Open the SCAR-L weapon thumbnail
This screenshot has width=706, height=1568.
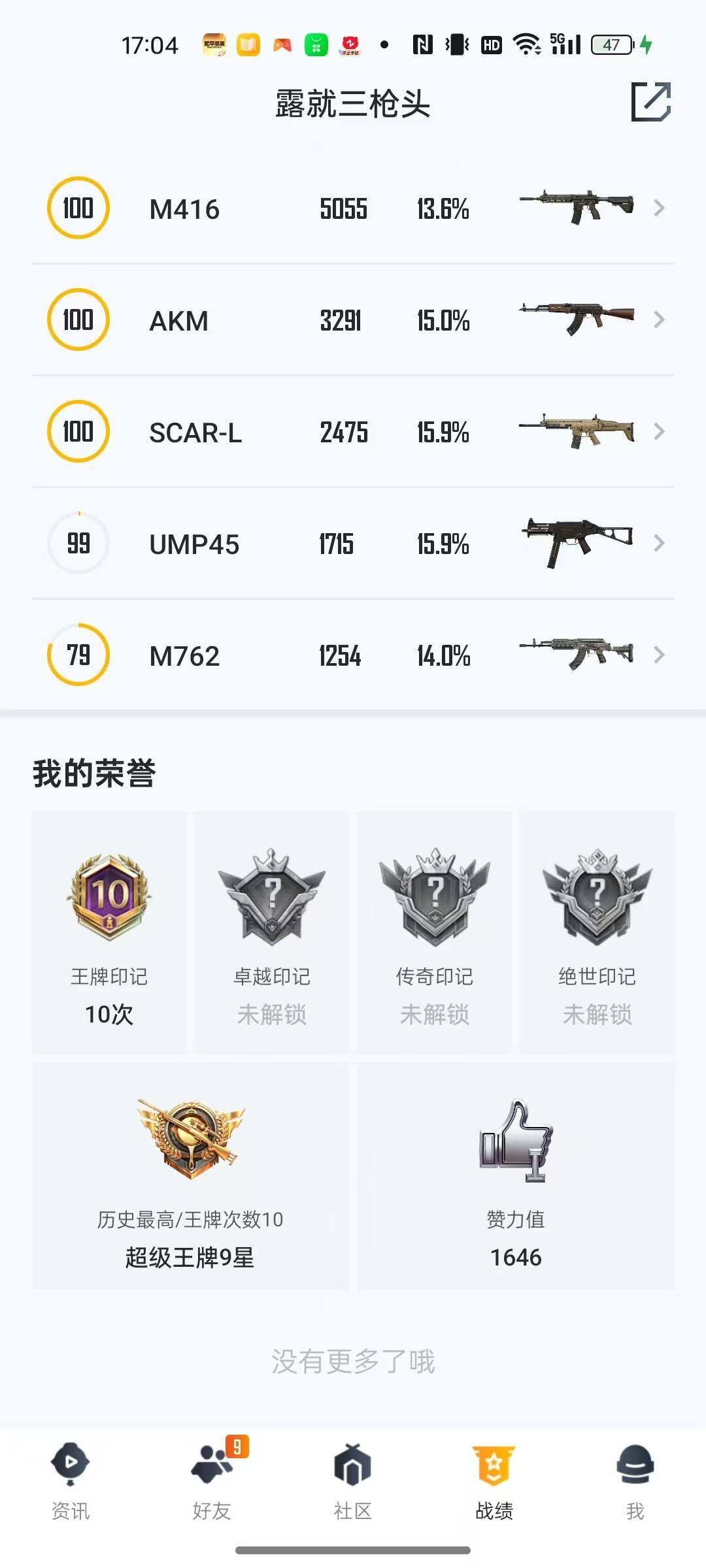(576, 432)
